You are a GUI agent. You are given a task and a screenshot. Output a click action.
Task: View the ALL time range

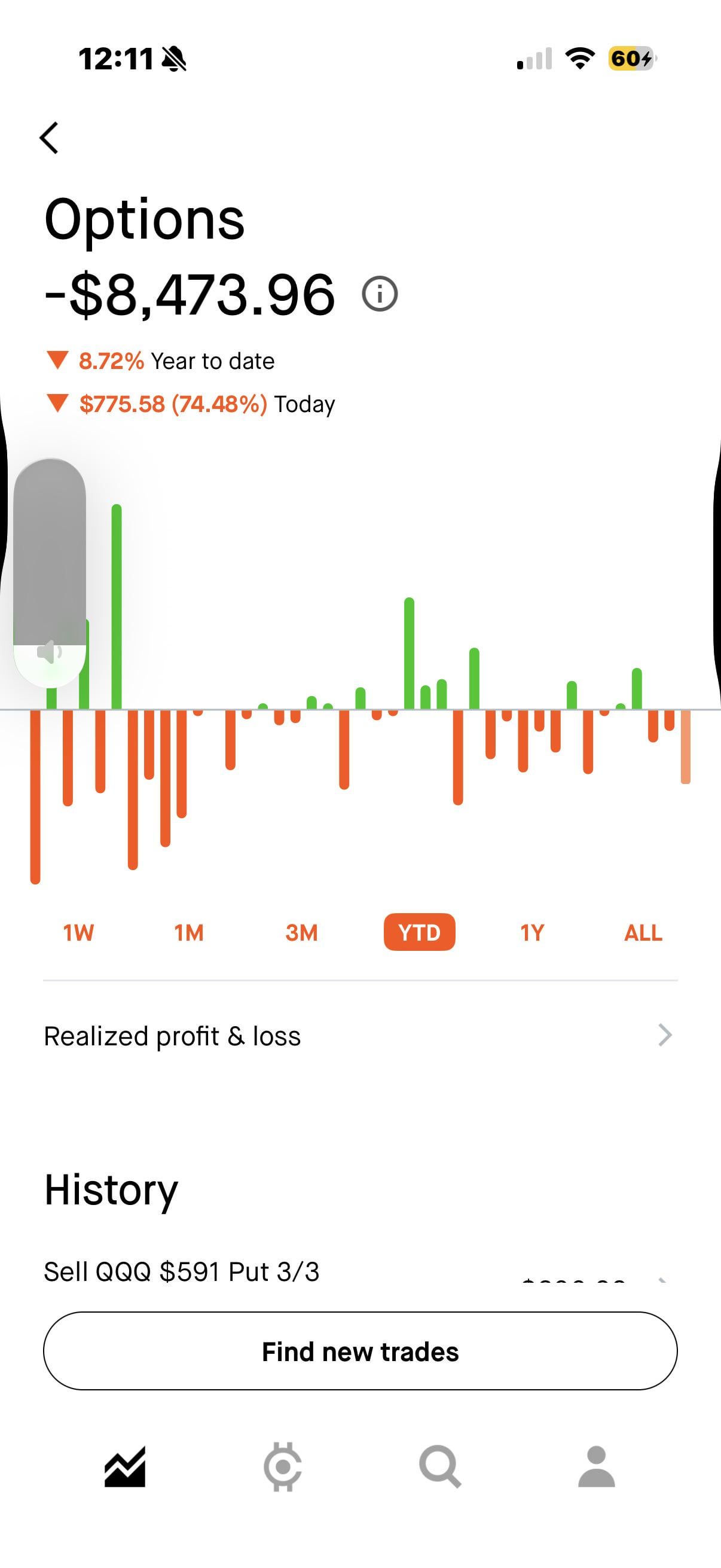coord(643,932)
